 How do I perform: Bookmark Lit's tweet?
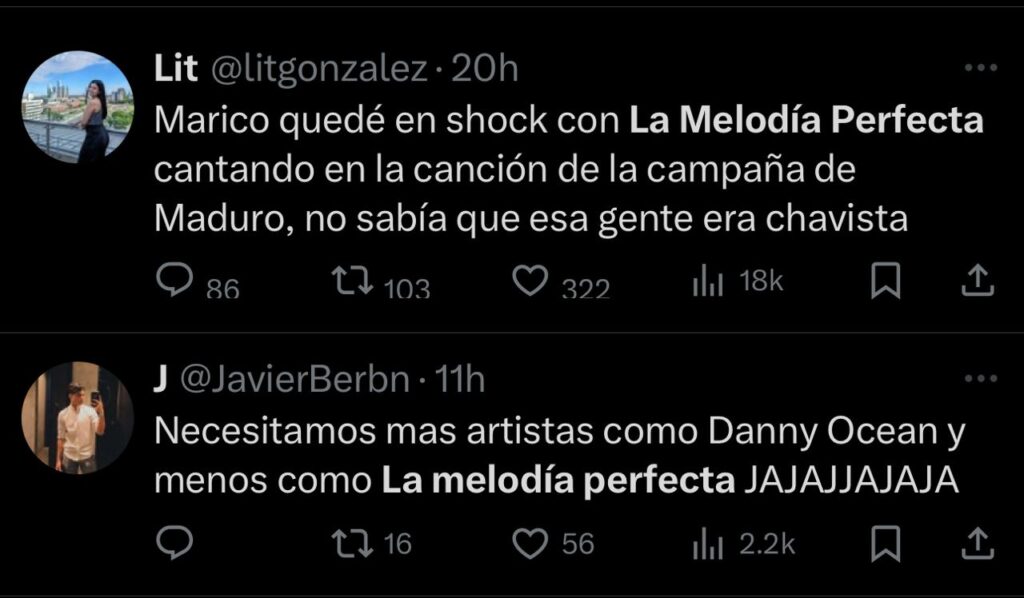pos(885,284)
